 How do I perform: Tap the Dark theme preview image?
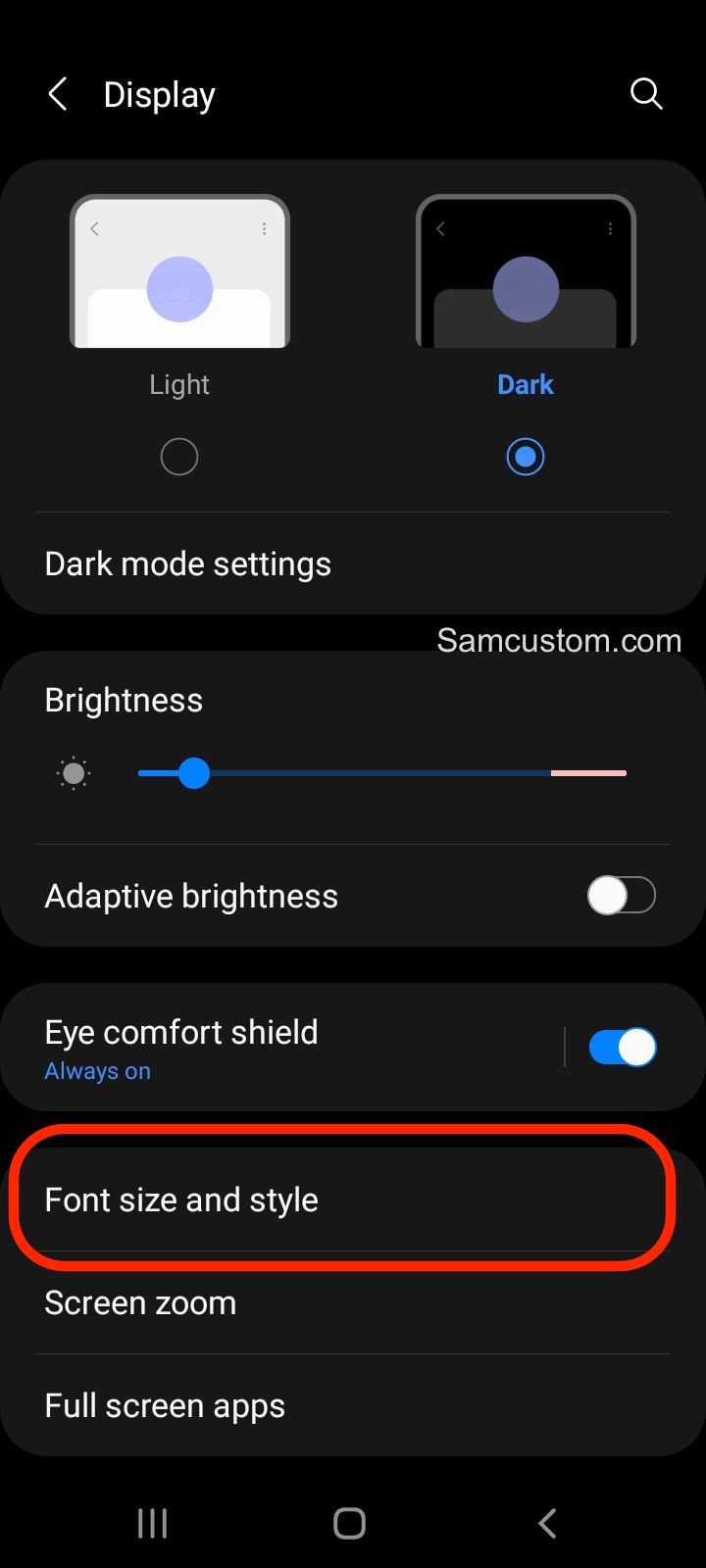pyautogui.click(x=526, y=271)
